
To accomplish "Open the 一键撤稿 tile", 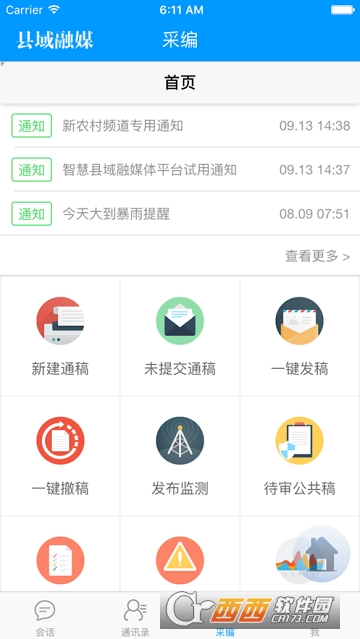I will (60, 456).
